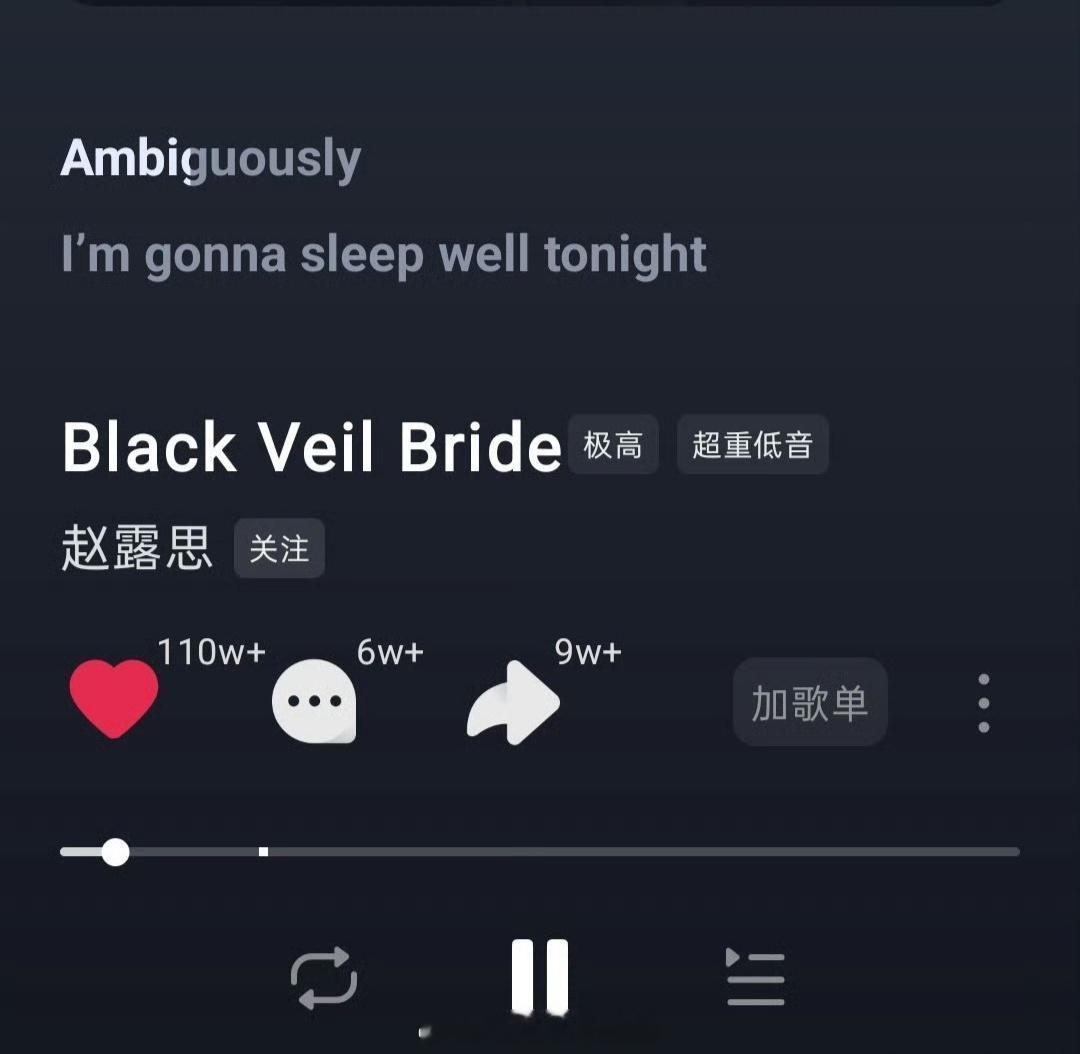Screen dimensions: 1080x1054
Task: Tap the playback progress bar
Action: (539, 852)
